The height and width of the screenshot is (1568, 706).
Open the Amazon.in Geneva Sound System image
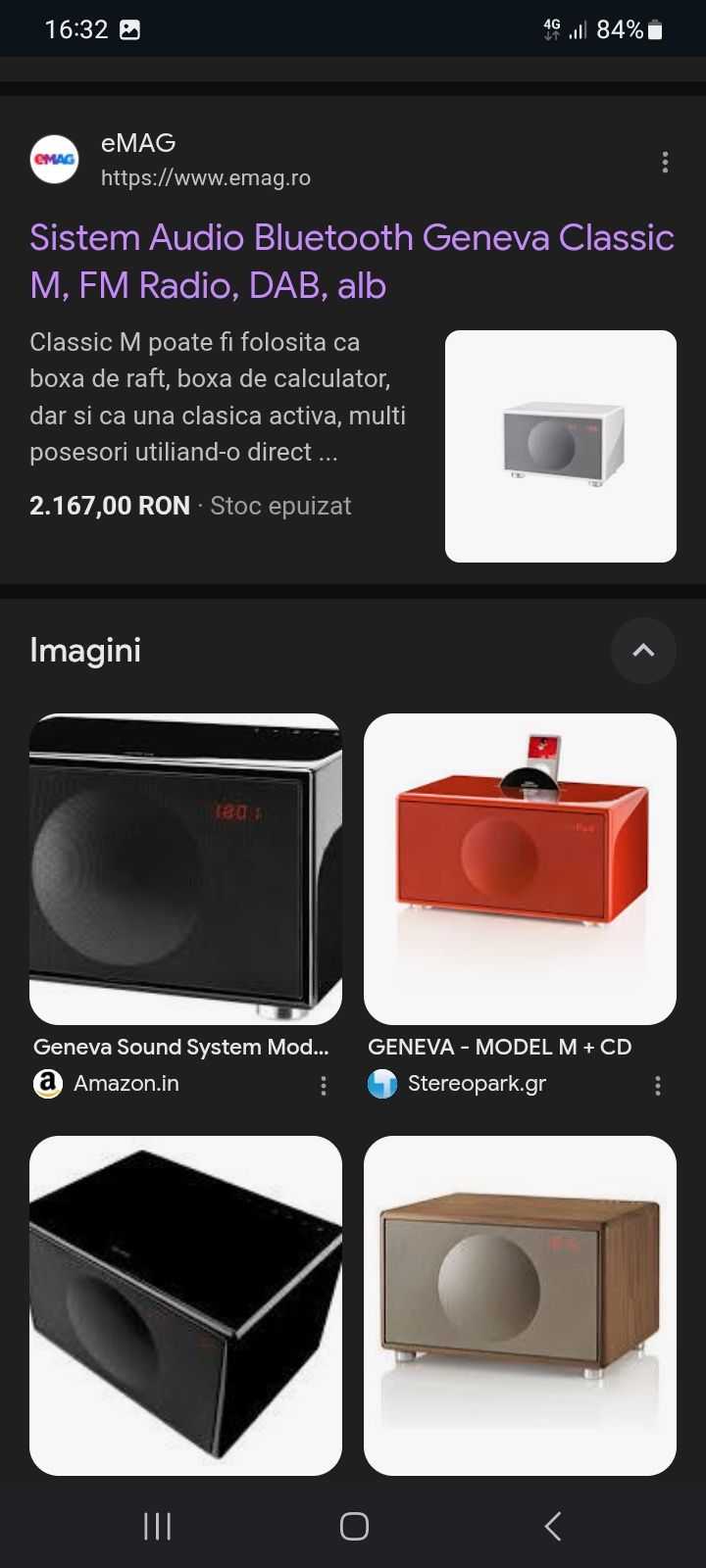[x=185, y=869]
